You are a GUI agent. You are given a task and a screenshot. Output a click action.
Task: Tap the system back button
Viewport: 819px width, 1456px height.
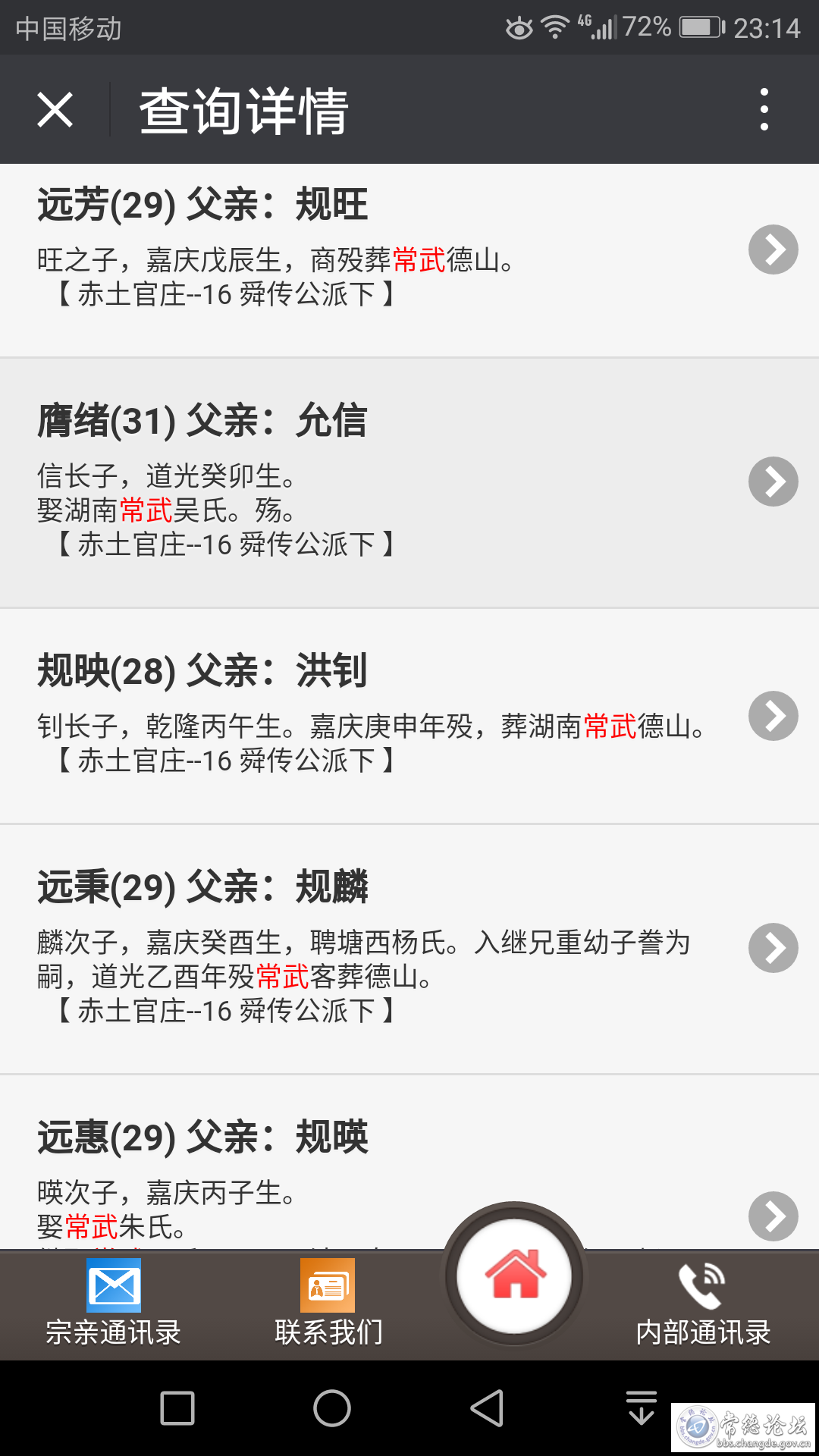tap(487, 1408)
